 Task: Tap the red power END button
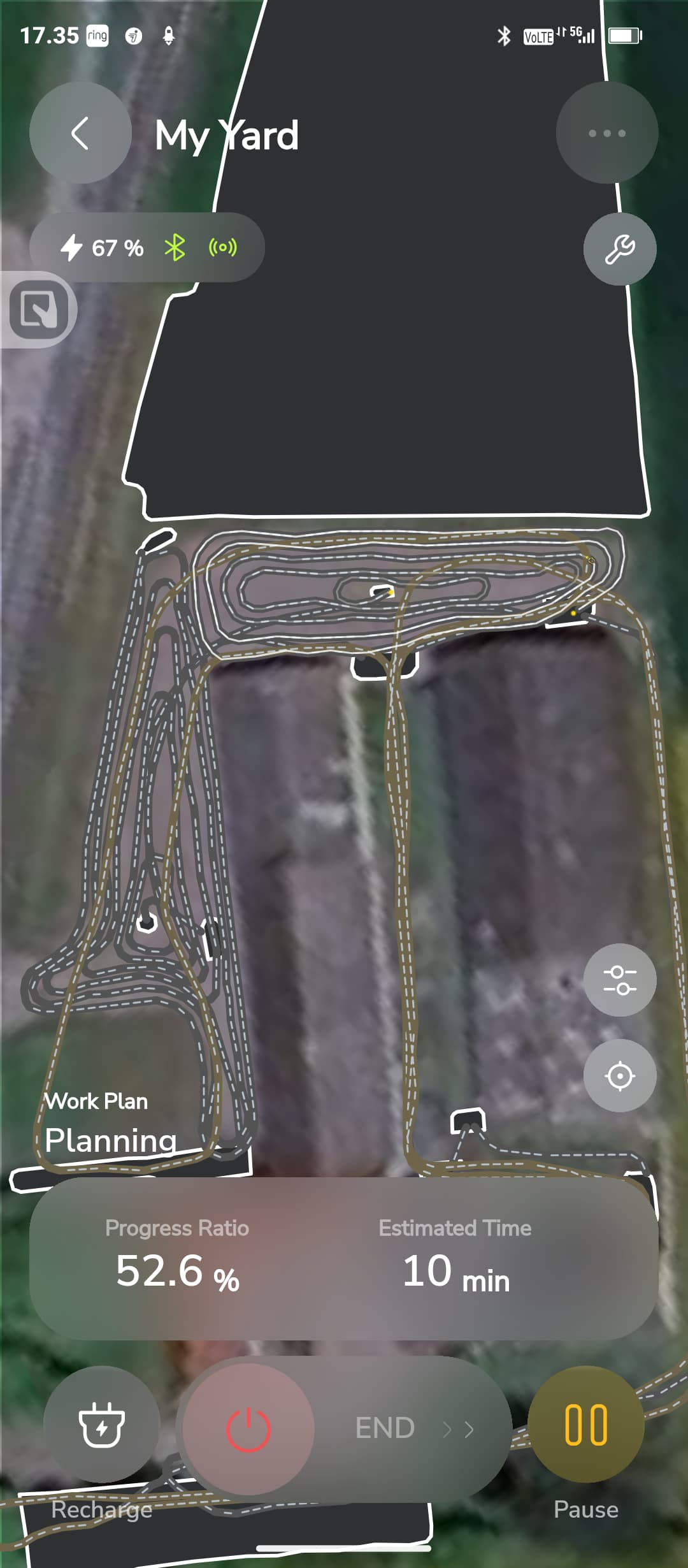coord(248,1429)
